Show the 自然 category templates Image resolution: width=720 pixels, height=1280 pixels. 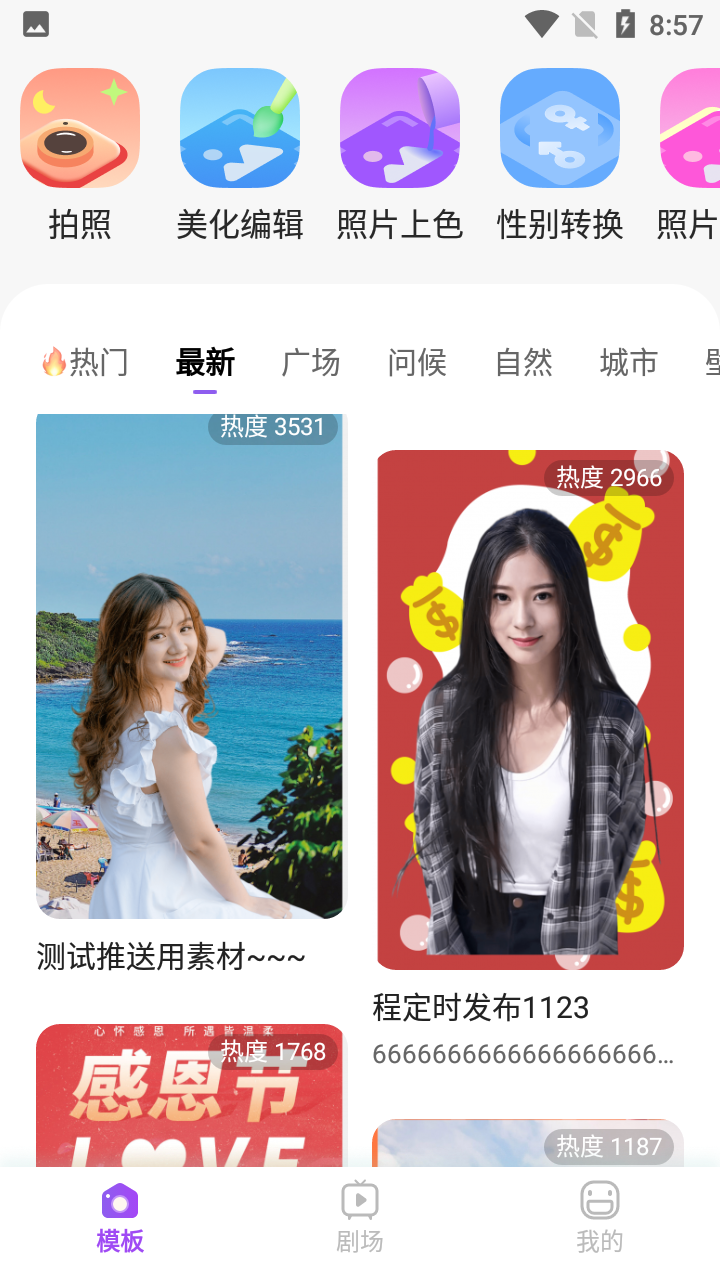point(524,362)
